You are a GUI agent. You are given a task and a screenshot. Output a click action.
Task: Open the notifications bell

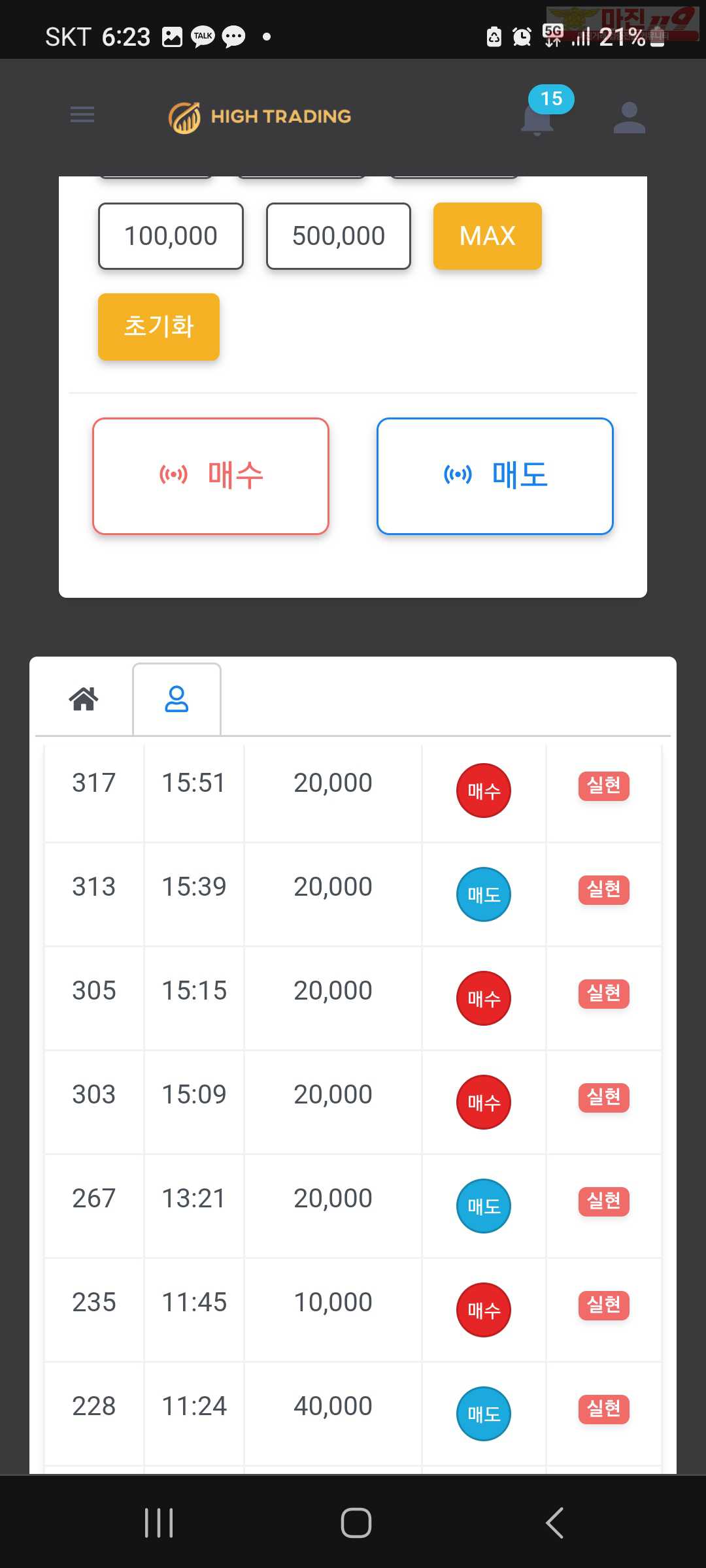[538, 118]
